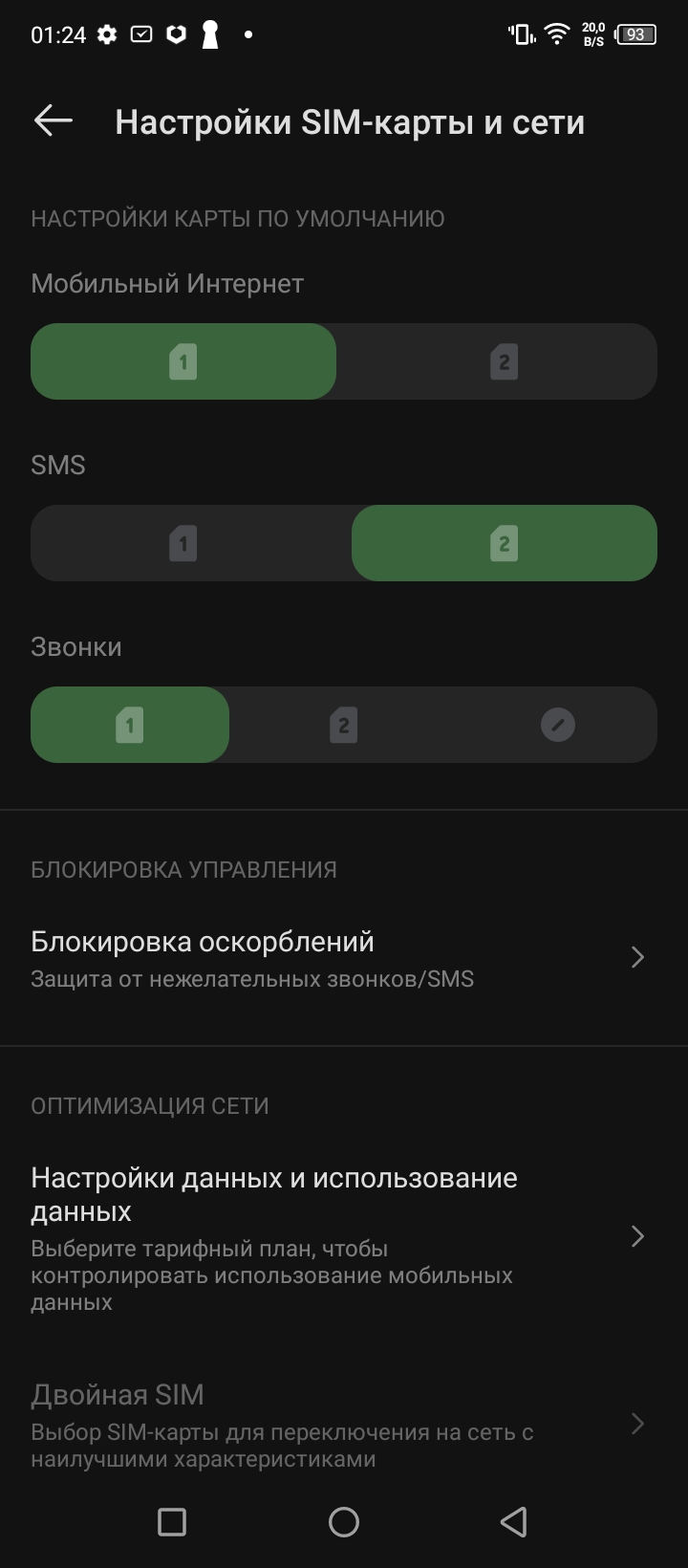Choose SIM 1 as the SMS default

(183, 543)
